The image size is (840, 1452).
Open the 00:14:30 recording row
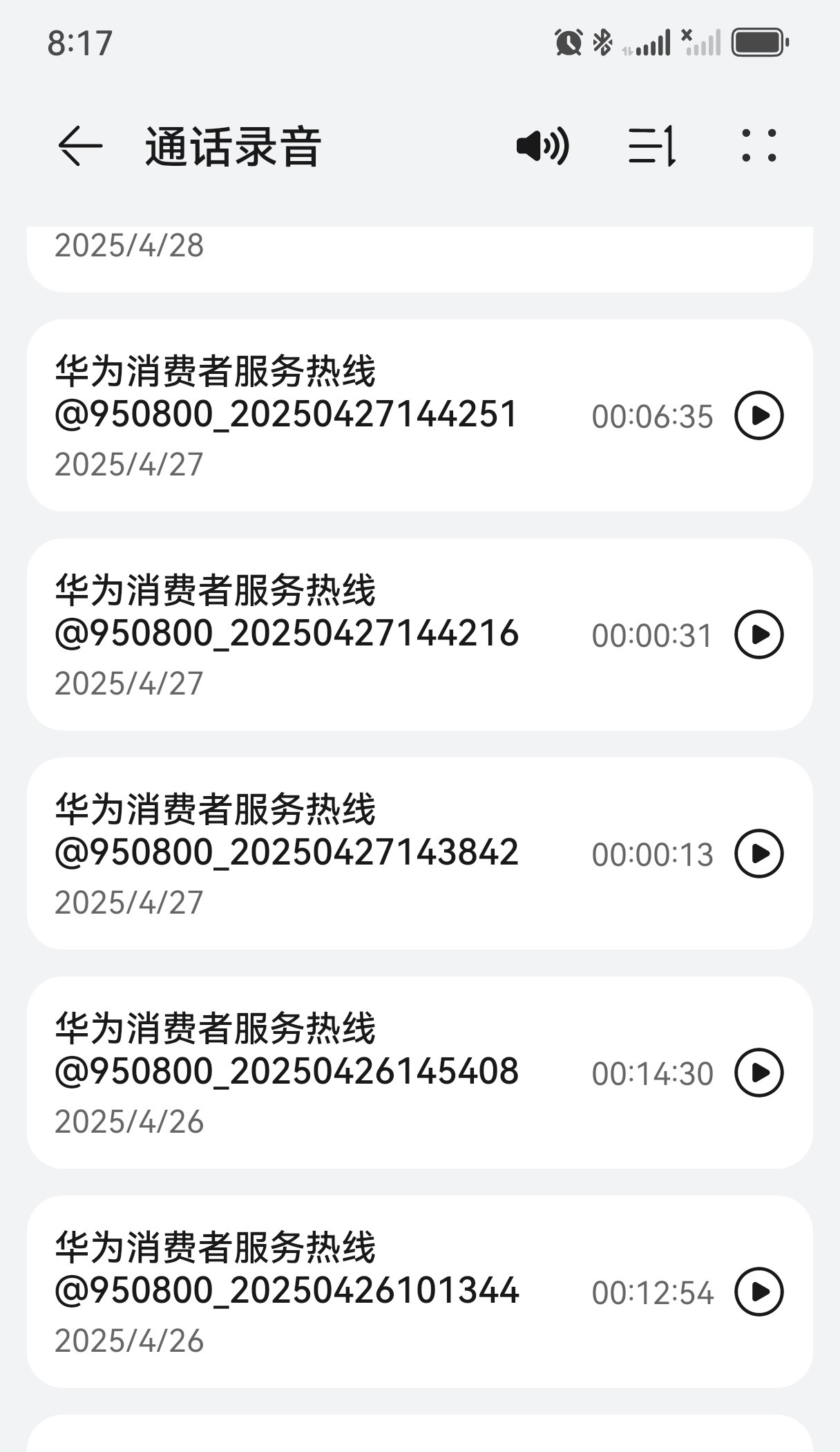(x=420, y=1073)
